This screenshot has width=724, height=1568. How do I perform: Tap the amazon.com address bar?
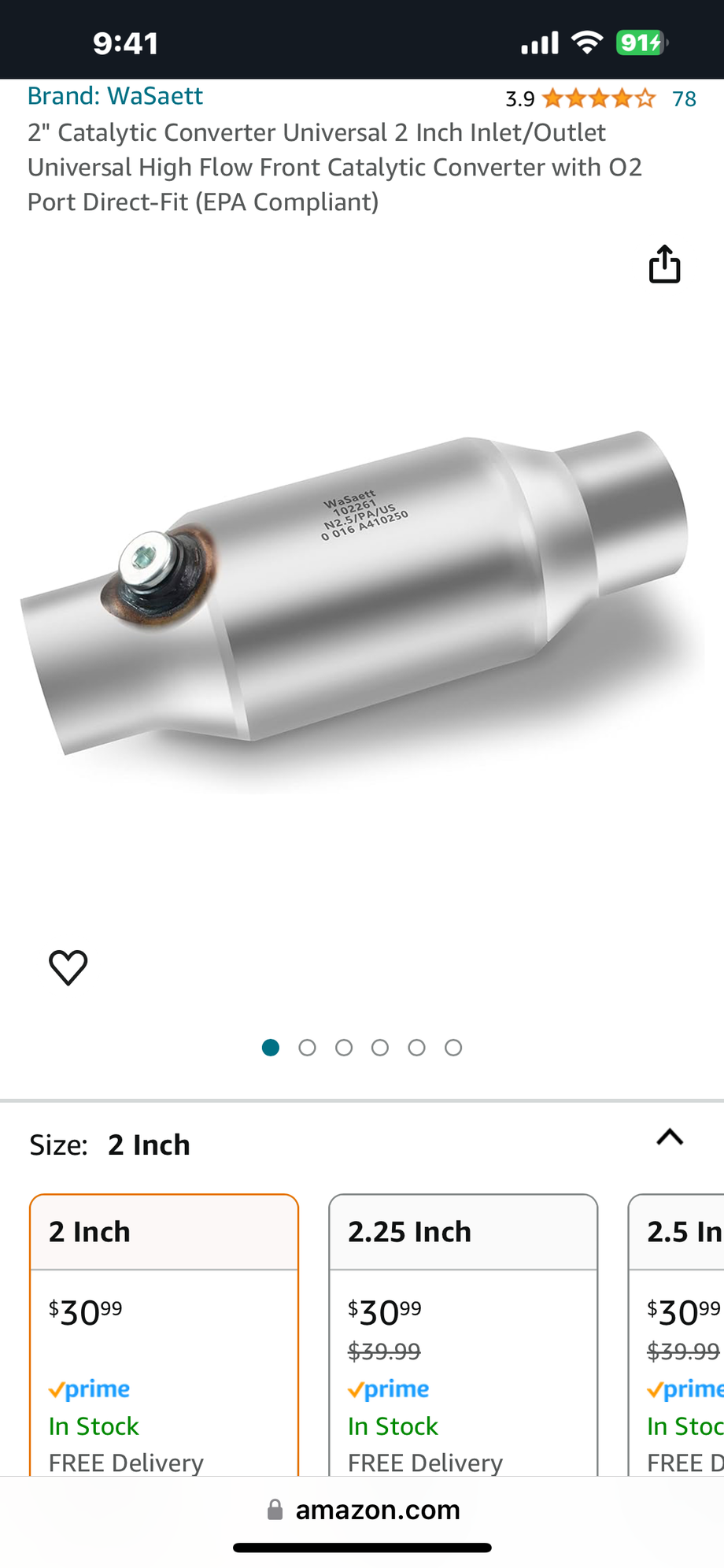(363, 1510)
